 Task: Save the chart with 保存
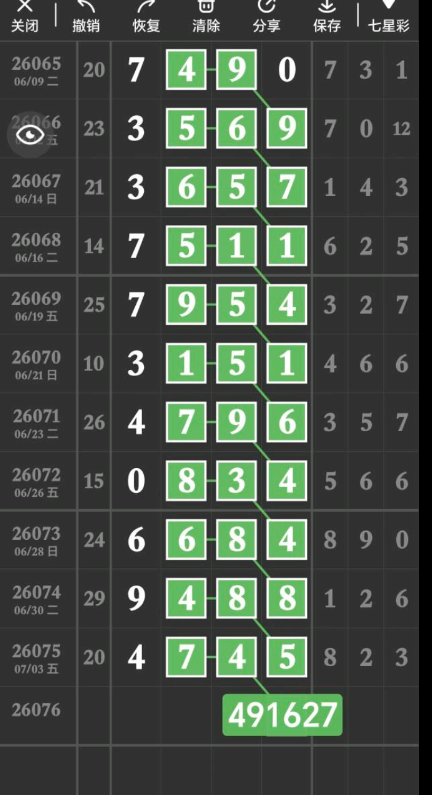[x=327, y=16]
